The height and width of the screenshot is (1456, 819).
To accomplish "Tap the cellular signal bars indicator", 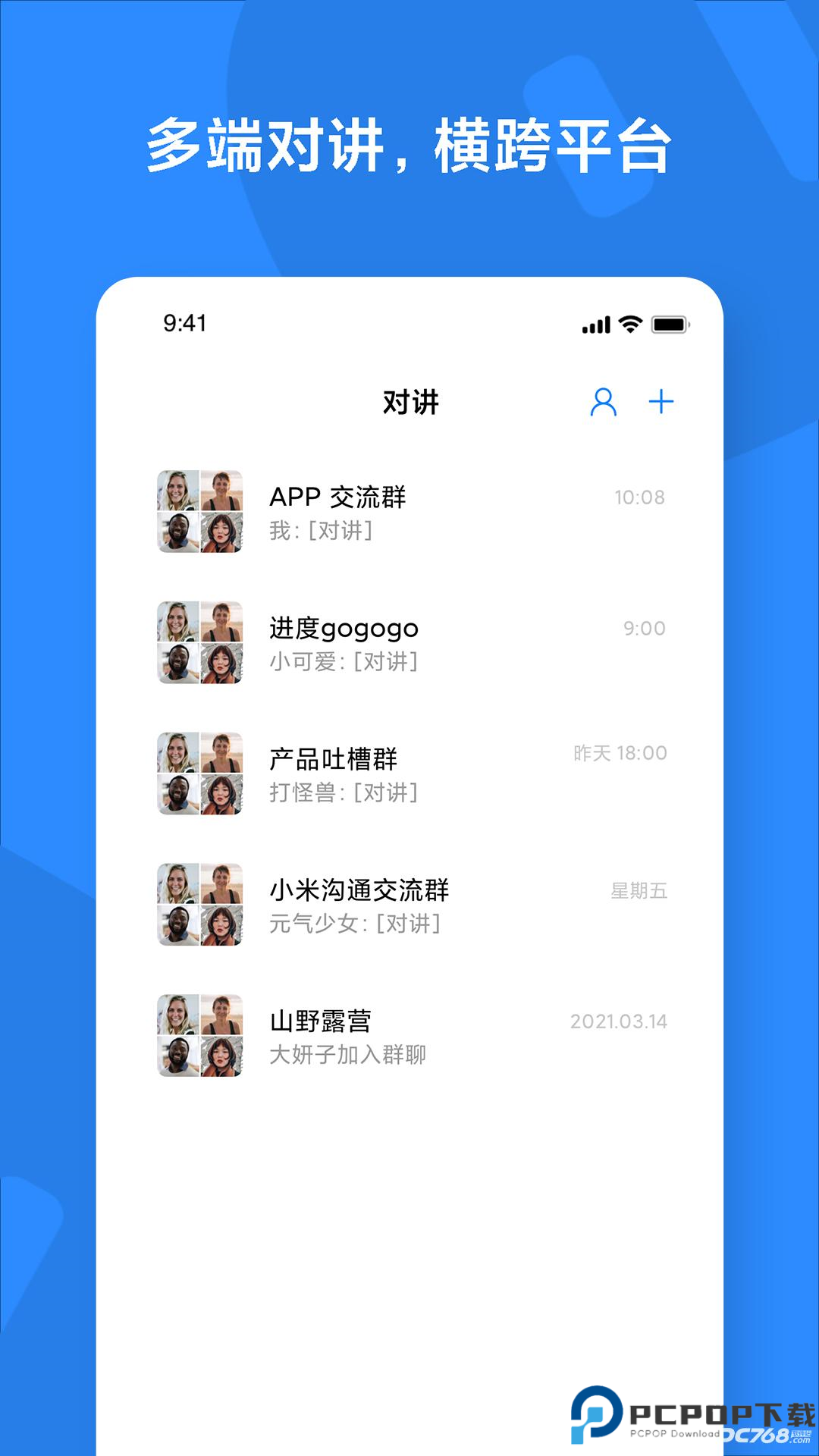I will click(595, 325).
